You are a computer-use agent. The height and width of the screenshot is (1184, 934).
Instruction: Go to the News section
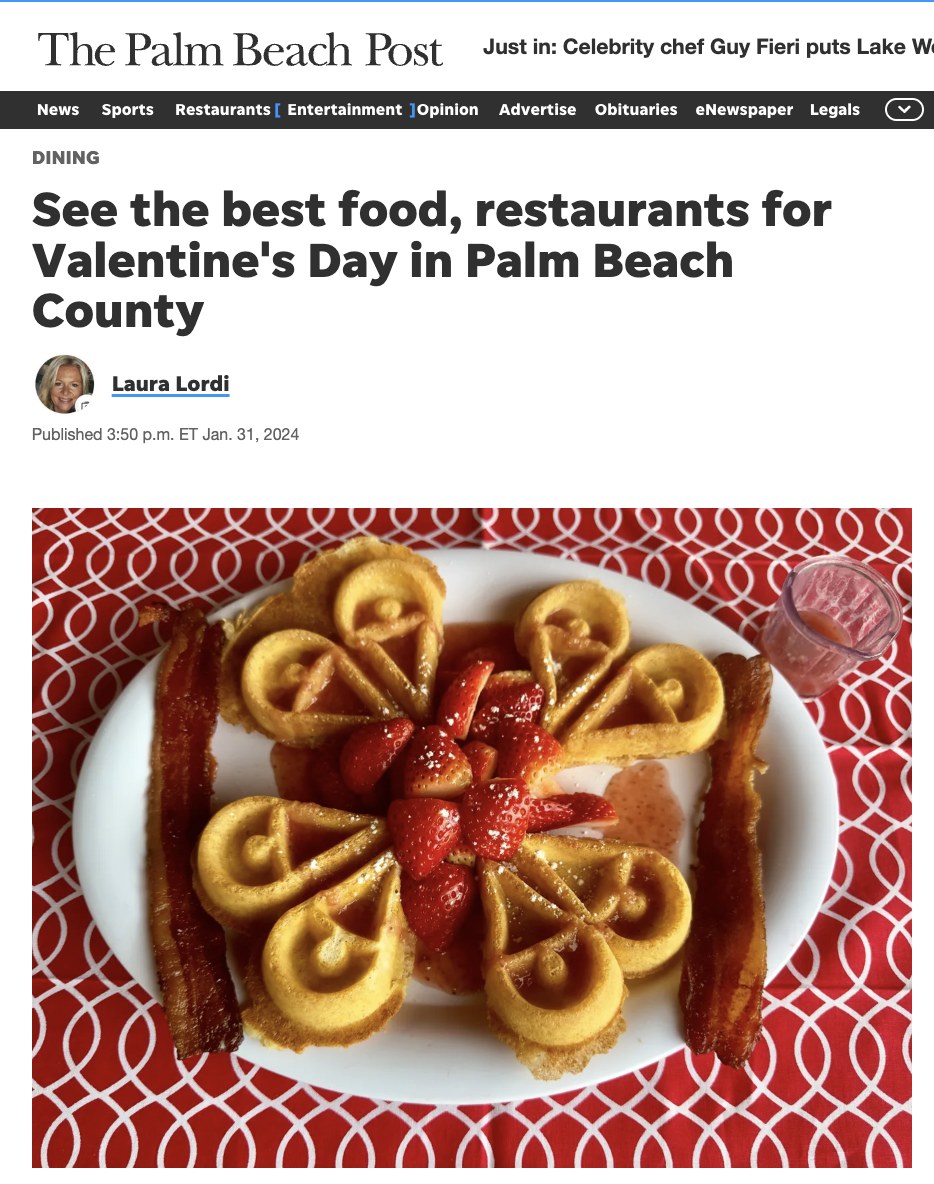coord(58,110)
